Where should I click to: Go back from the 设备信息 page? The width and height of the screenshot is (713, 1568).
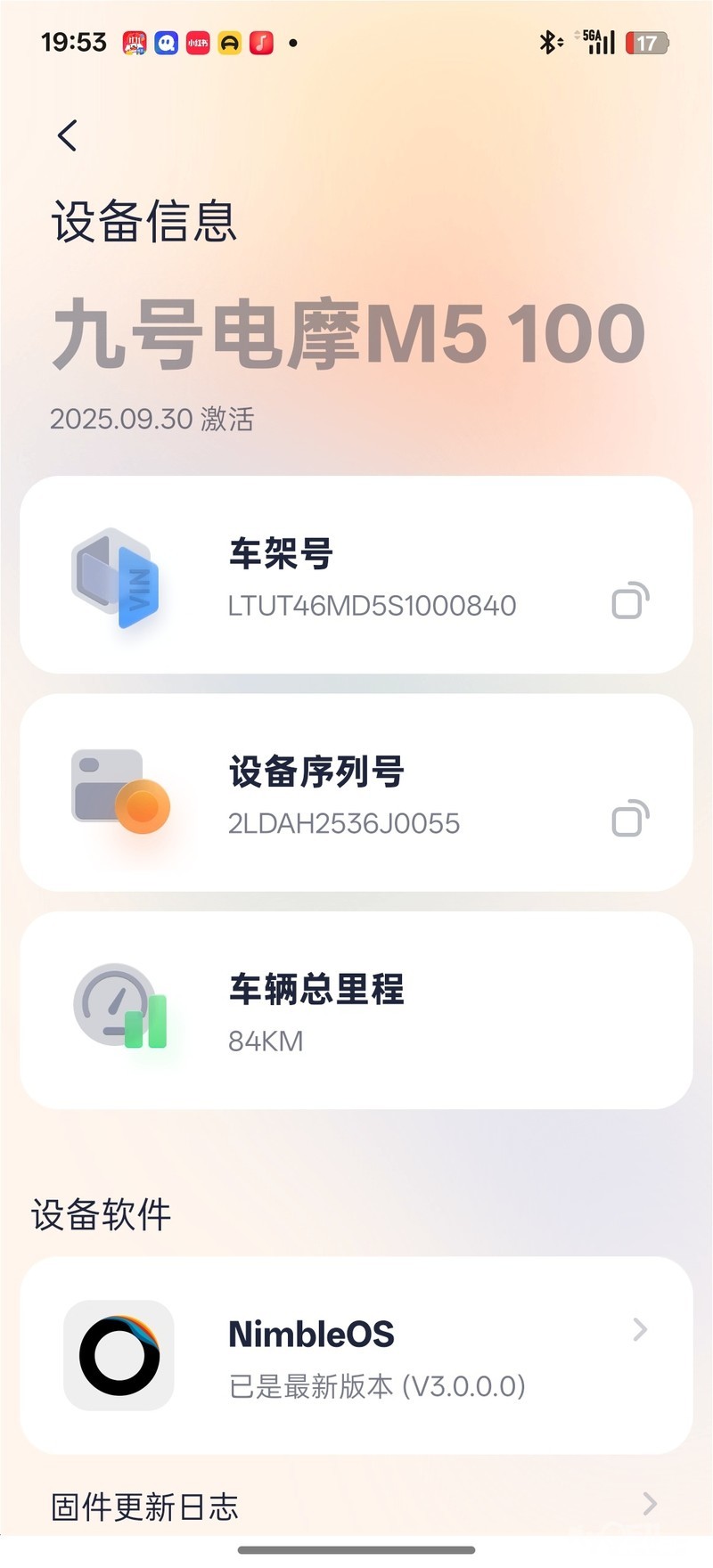click(68, 136)
